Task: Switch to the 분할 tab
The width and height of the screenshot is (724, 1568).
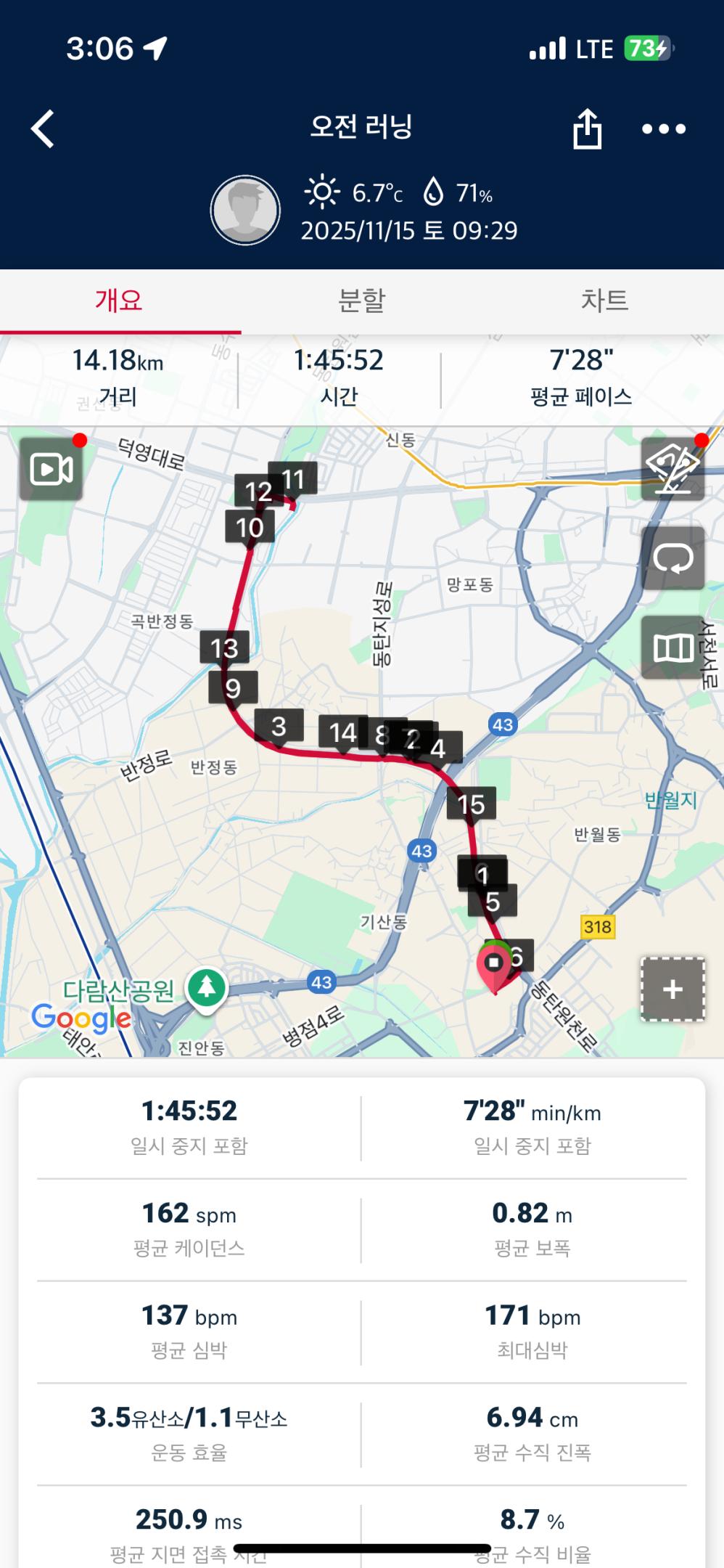Action: 362,301
